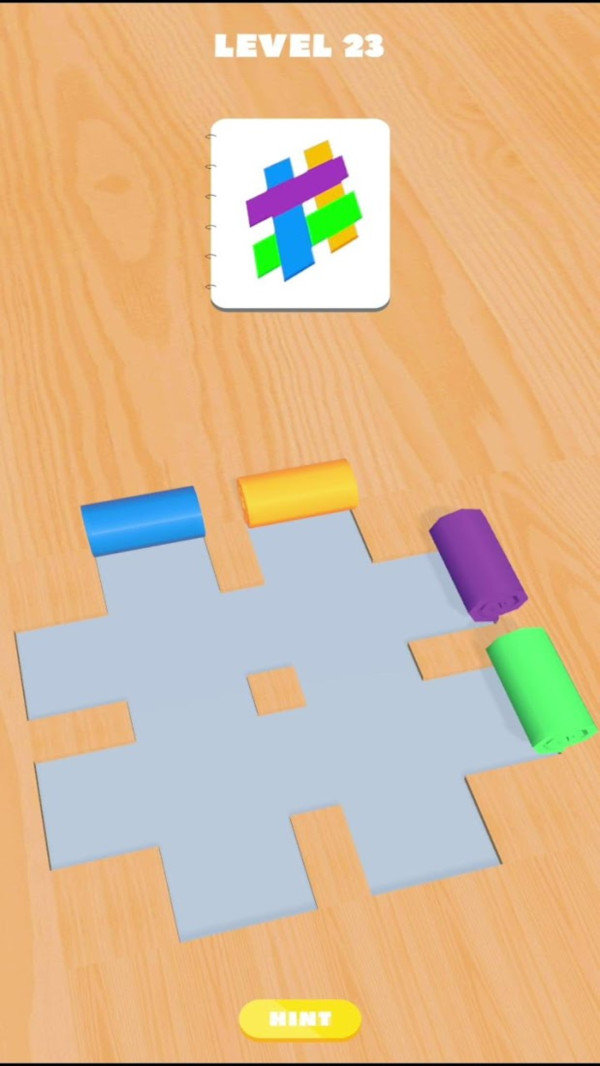Unroll the green paper roll
600x1066 pixels.
point(539,690)
